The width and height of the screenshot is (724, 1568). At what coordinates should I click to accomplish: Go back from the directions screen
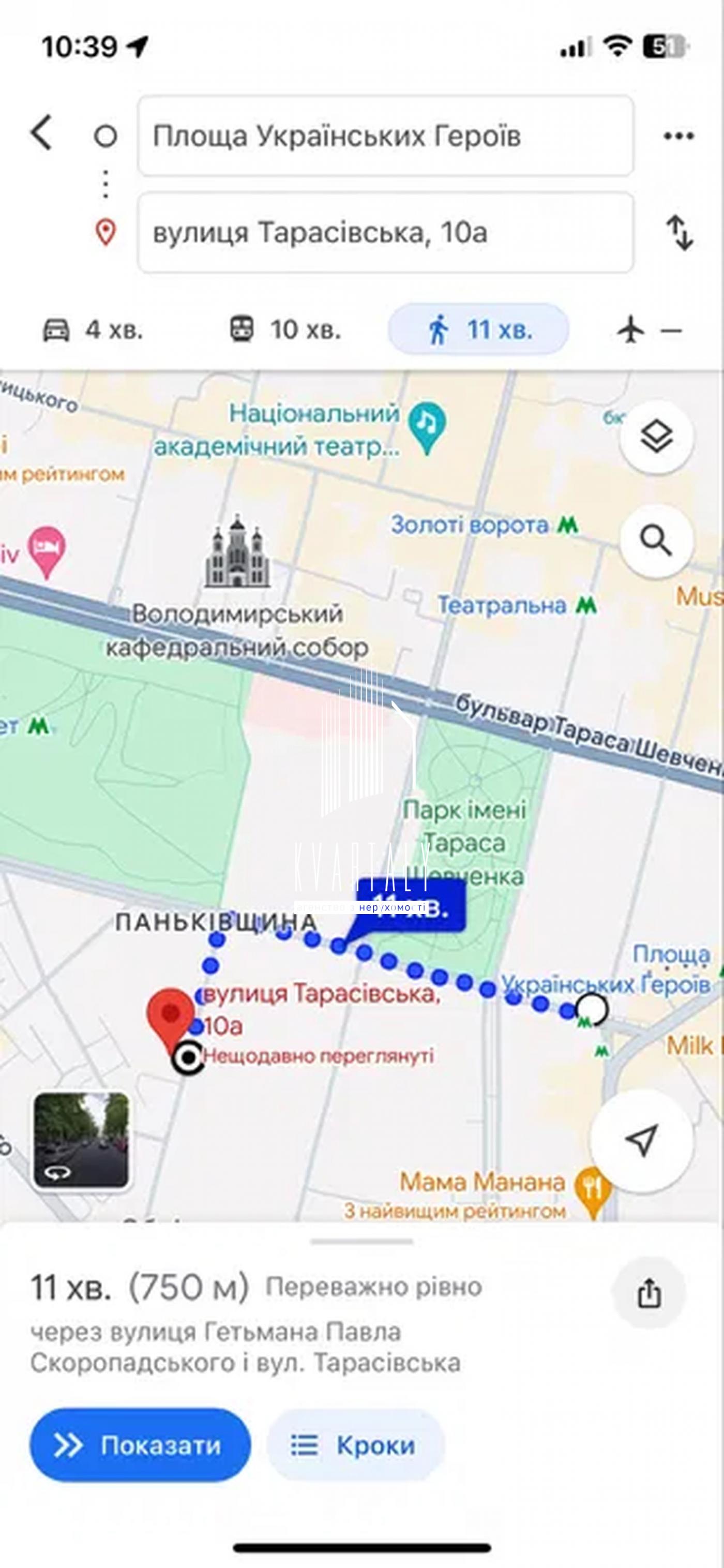click(41, 133)
